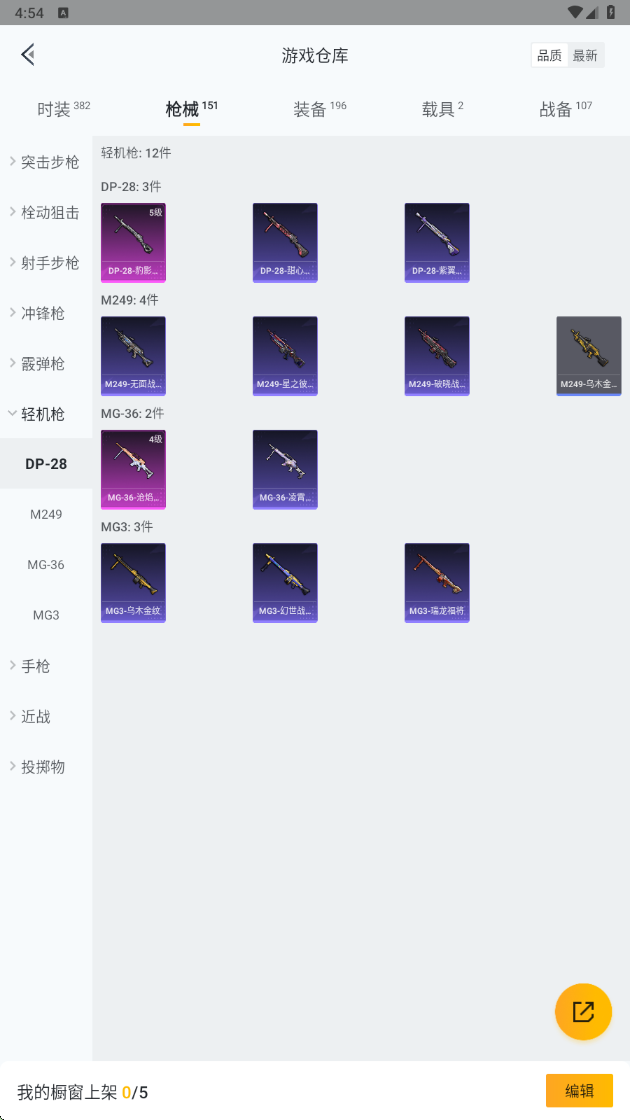This screenshot has height=1120, width=630.
Task: Open the level 4 MG-36 skin
Action: [134, 469]
